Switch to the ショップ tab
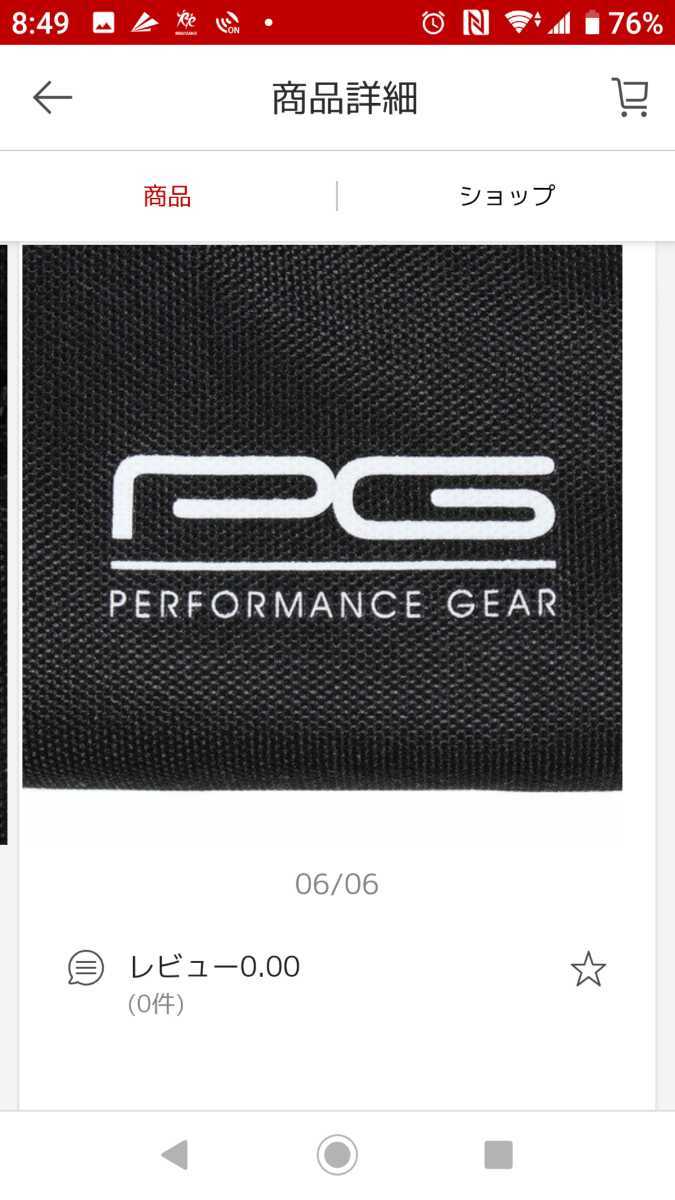Viewport: 675px width, 1200px height. (506, 196)
